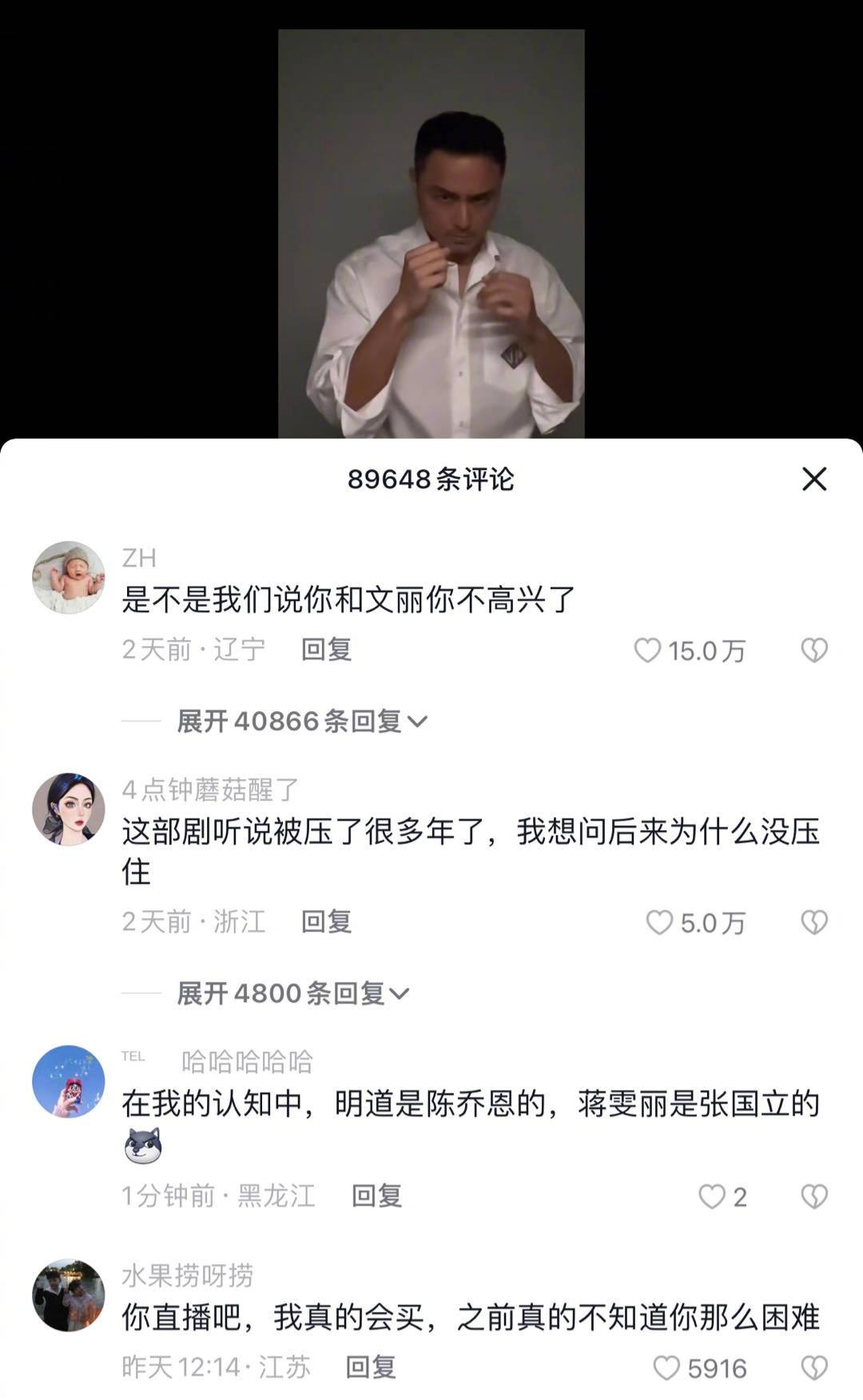Dislike 4点钟蘑菇醒了's comment
This screenshot has height=1400, width=863.
coord(813,923)
